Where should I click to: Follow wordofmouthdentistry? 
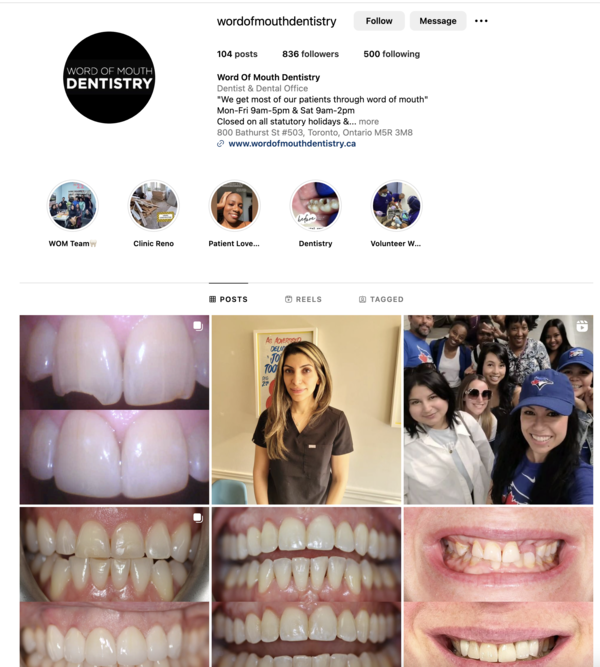pyautogui.click(x=379, y=21)
